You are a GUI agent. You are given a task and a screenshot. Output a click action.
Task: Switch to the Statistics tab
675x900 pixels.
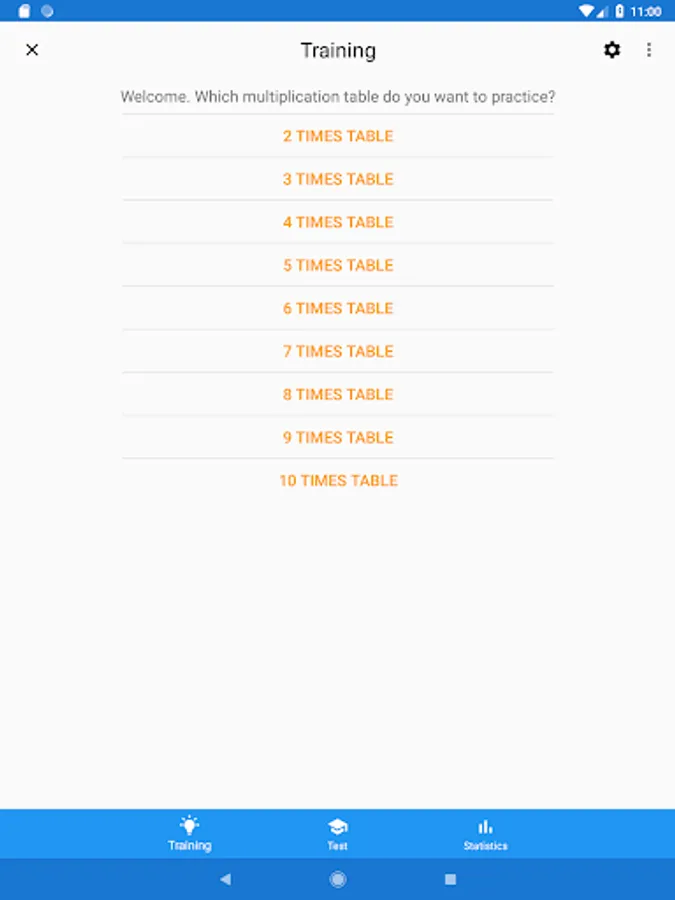click(x=485, y=833)
